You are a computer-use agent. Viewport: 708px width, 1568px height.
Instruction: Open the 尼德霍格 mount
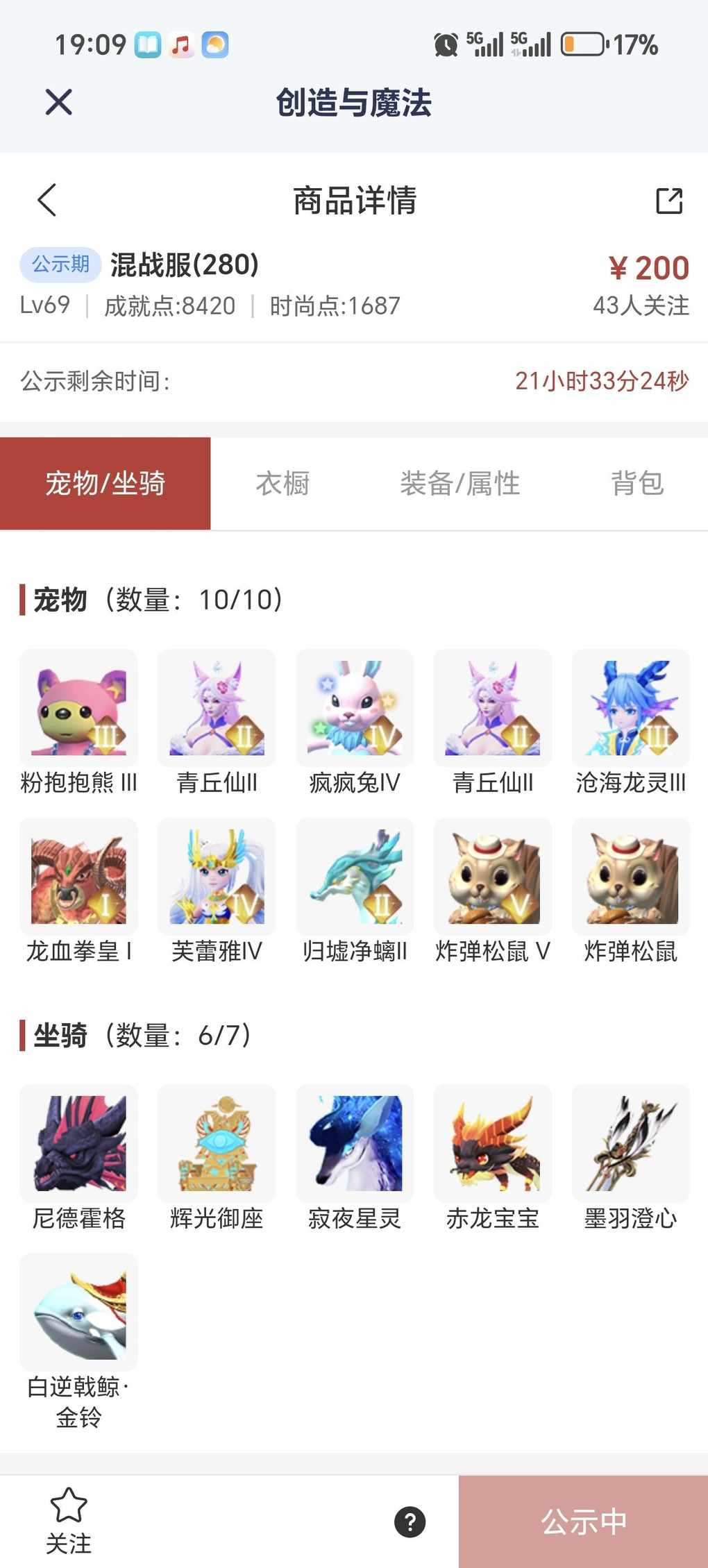coord(78,1143)
